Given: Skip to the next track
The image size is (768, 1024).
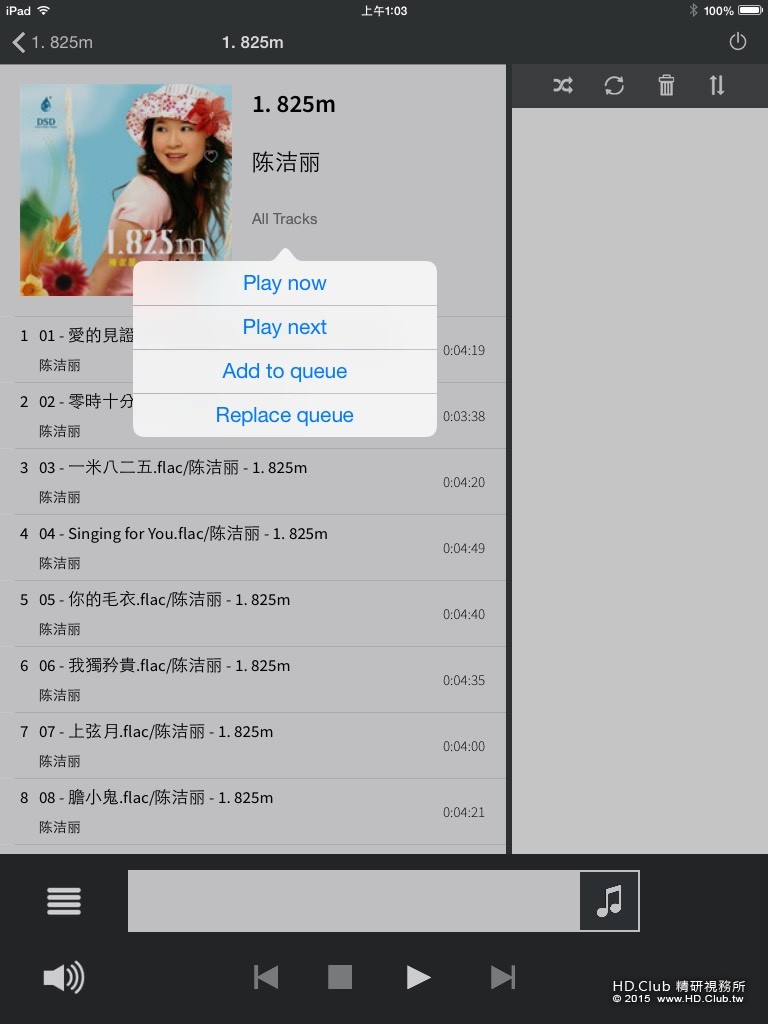Looking at the screenshot, I should 503,977.
